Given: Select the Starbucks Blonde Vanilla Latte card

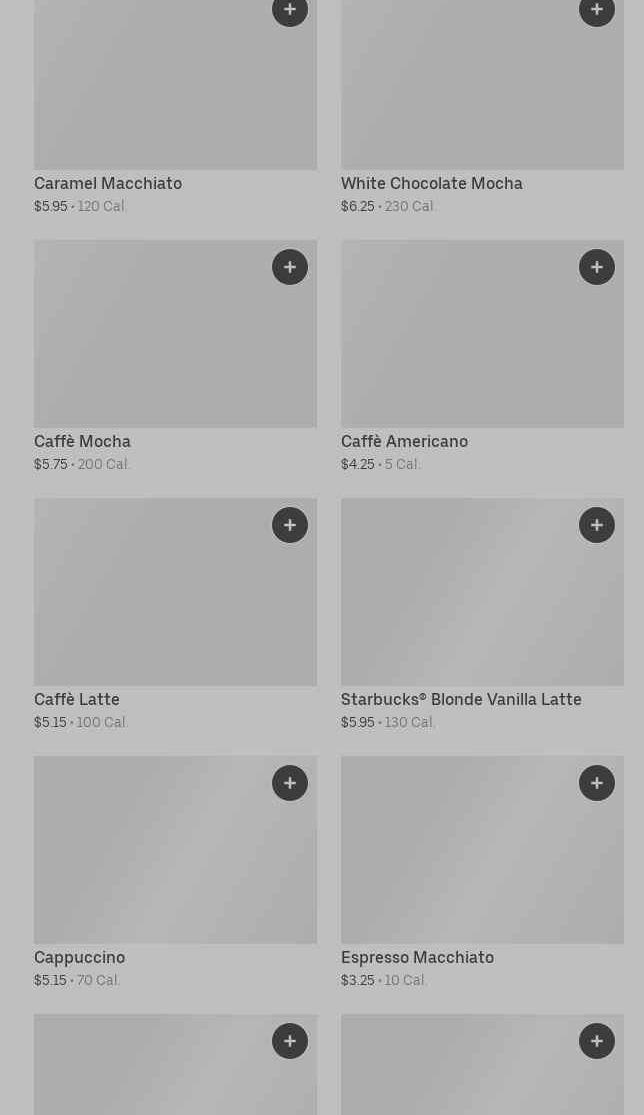Looking at the screenshot, I should coord(483,614).
